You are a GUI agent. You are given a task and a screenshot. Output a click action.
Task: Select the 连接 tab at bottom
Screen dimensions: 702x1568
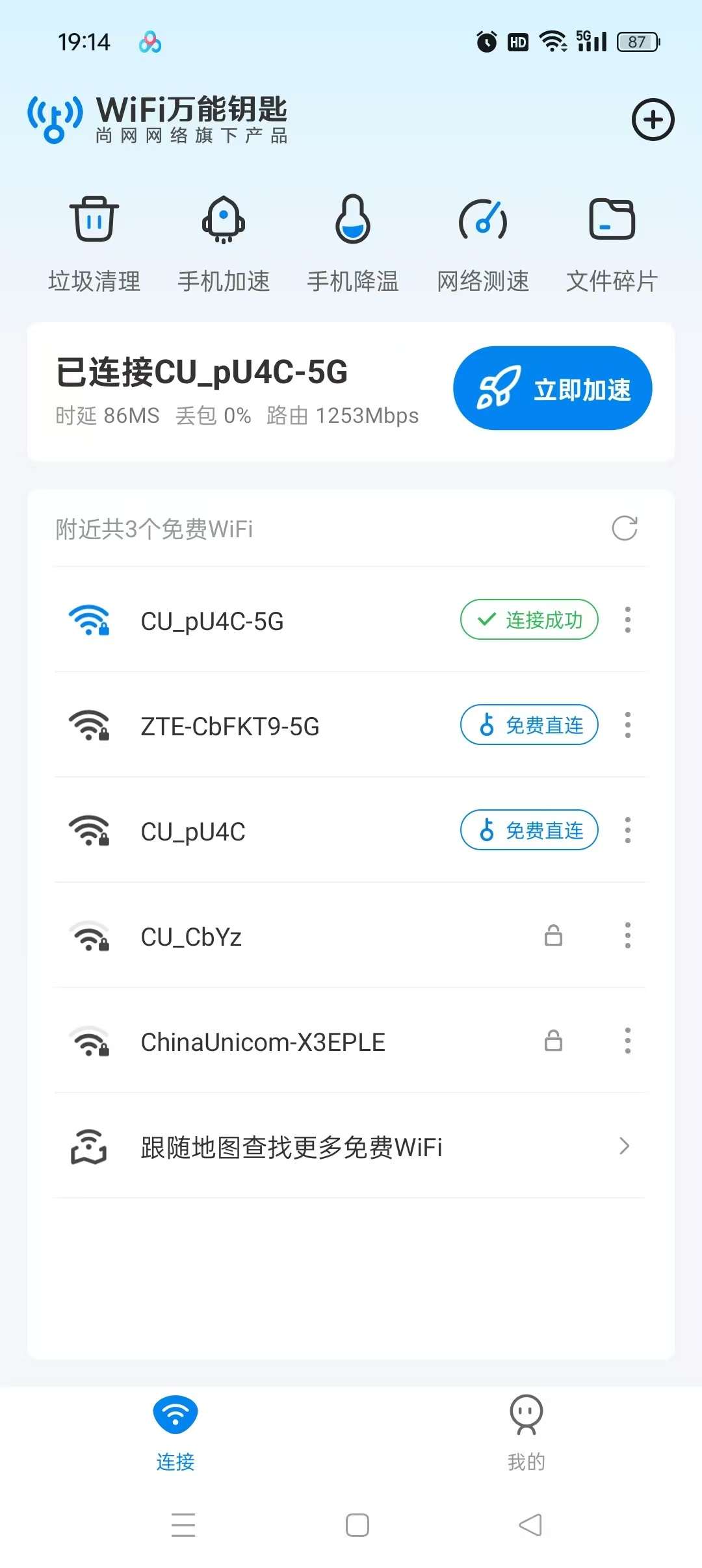pos(175,1439)
